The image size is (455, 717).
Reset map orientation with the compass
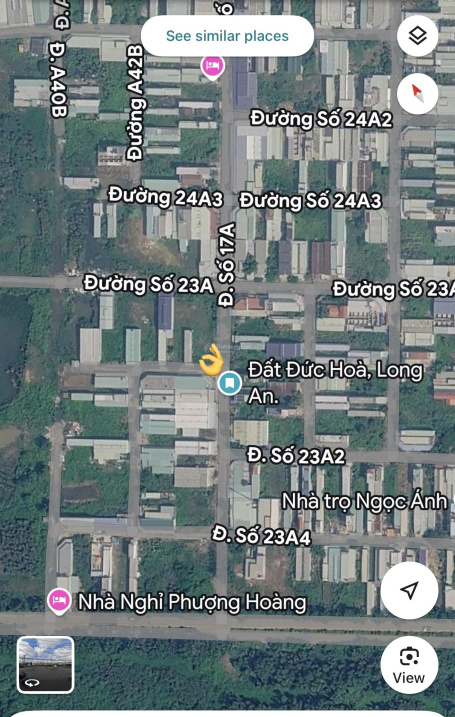(x=417, y=94)
